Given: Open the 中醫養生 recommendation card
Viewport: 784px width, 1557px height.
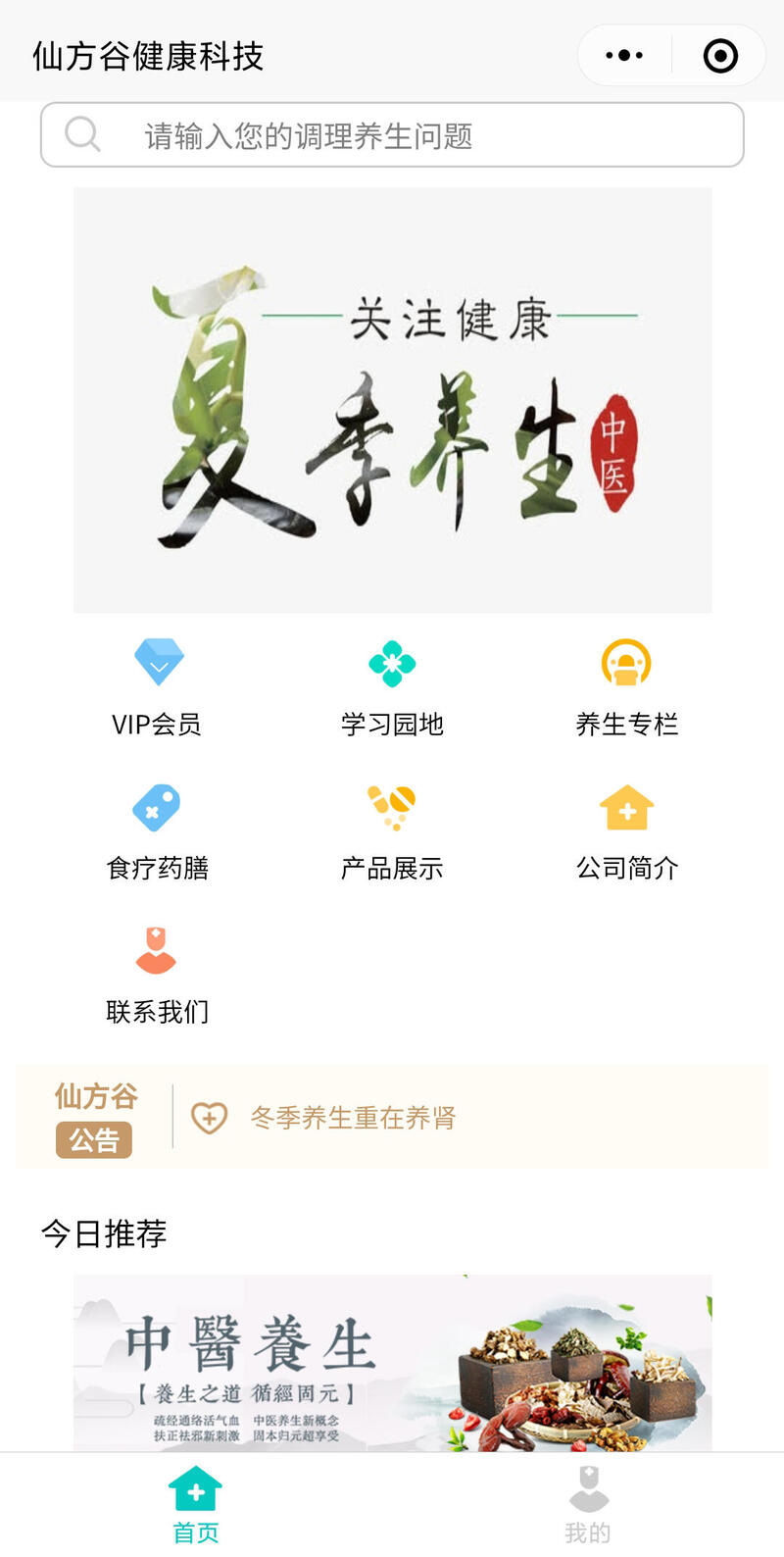Looking at the screenshot, I should pyautogui.click(x=392, y=1363).
